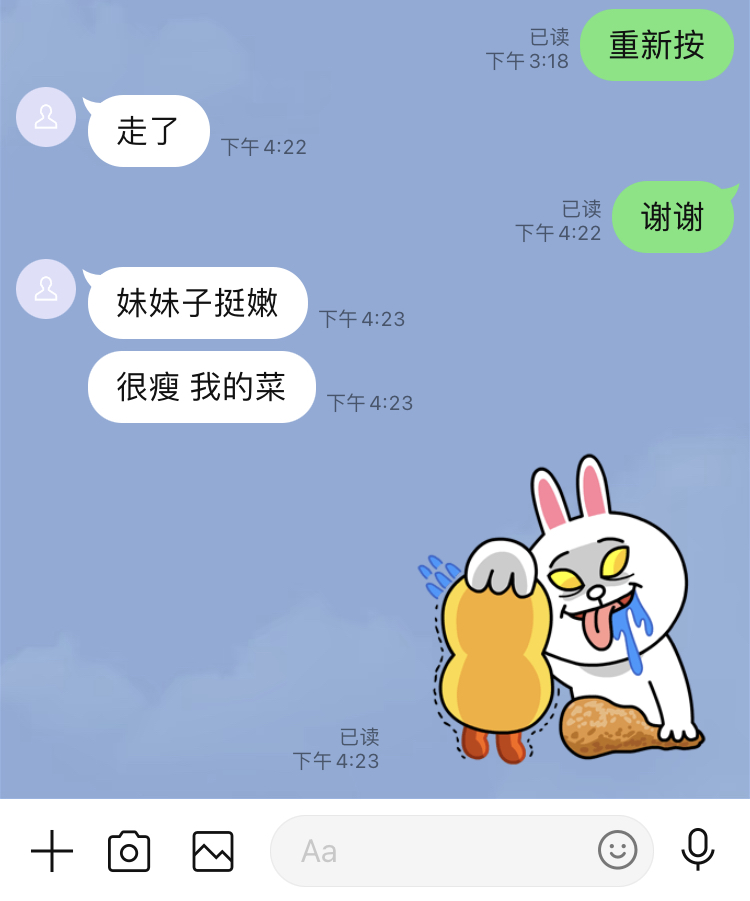Open the profile avatar beside 妹妹子挺嫩
The image size is (750, 901).
point(46,289)
